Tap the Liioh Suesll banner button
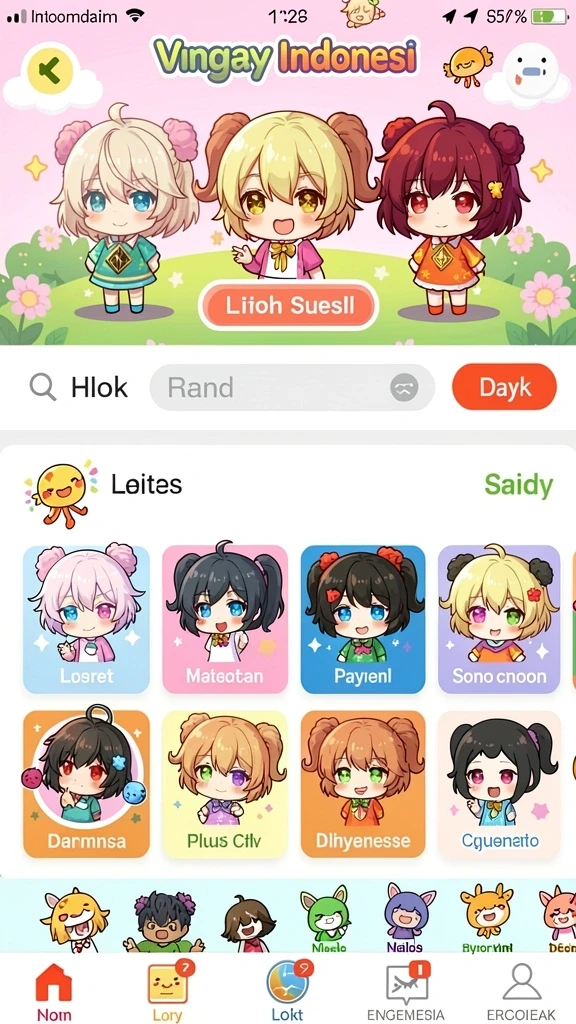Image resolution: width=576 pixels, height=1024 pixels. [289, 306]
